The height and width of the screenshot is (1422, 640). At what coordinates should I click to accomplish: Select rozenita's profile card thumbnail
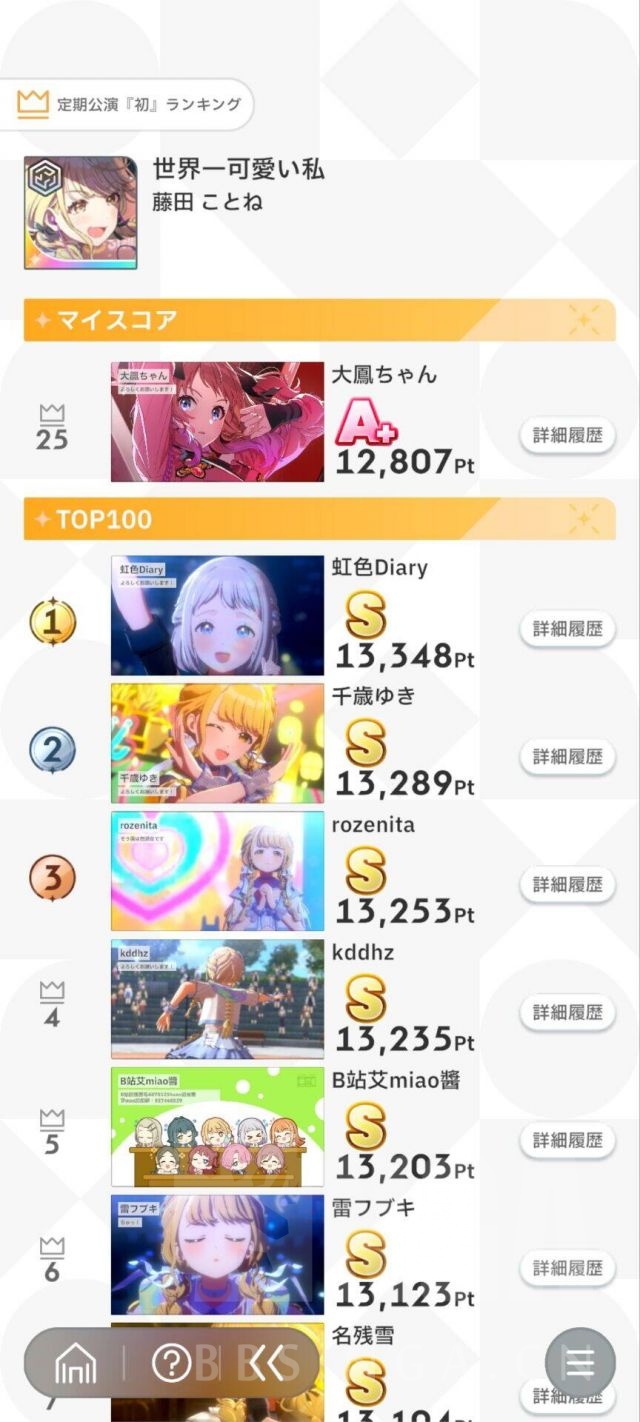tap(217, 872)
